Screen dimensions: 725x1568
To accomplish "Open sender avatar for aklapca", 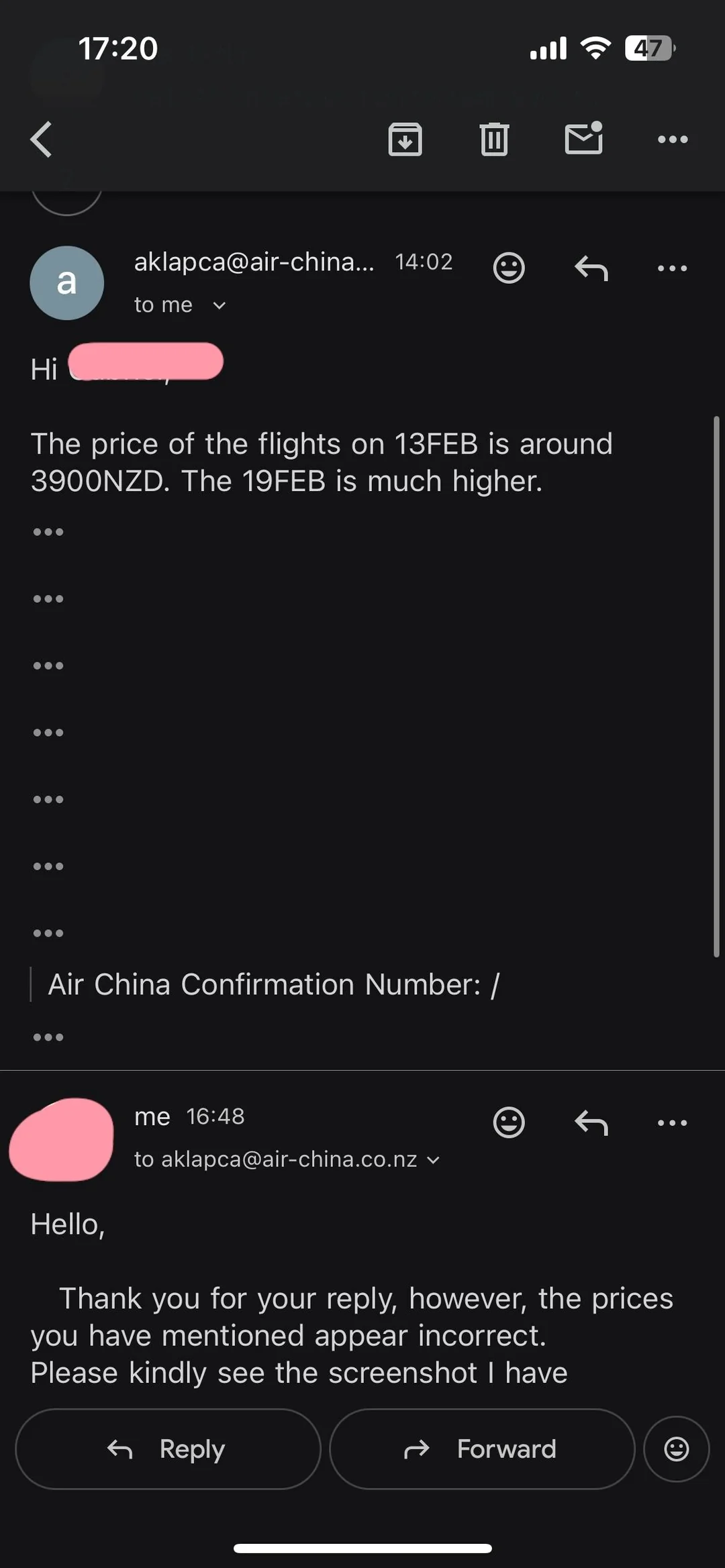I will [x=66, y=282].
